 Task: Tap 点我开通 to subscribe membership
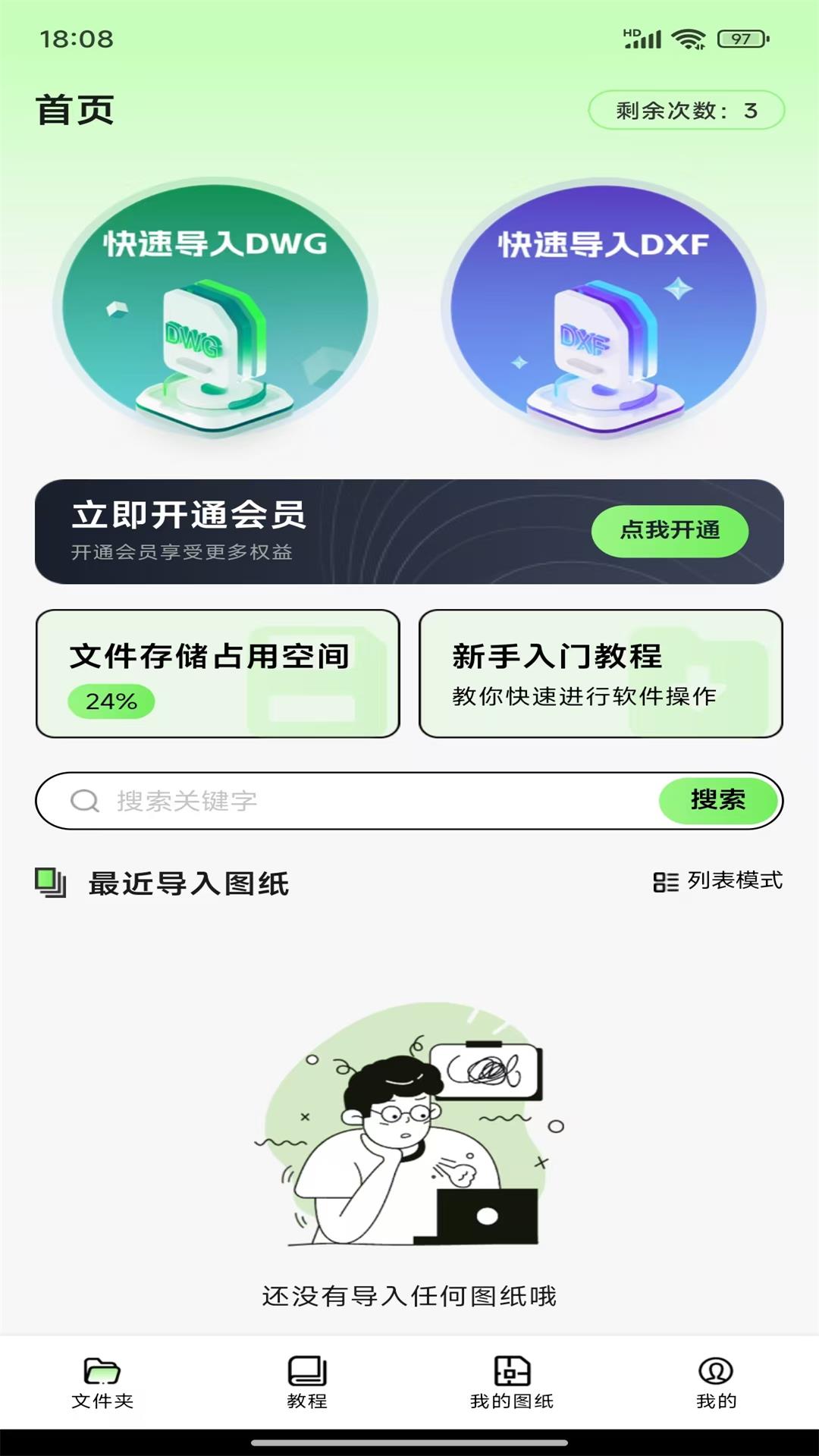(x=670, y=531)
